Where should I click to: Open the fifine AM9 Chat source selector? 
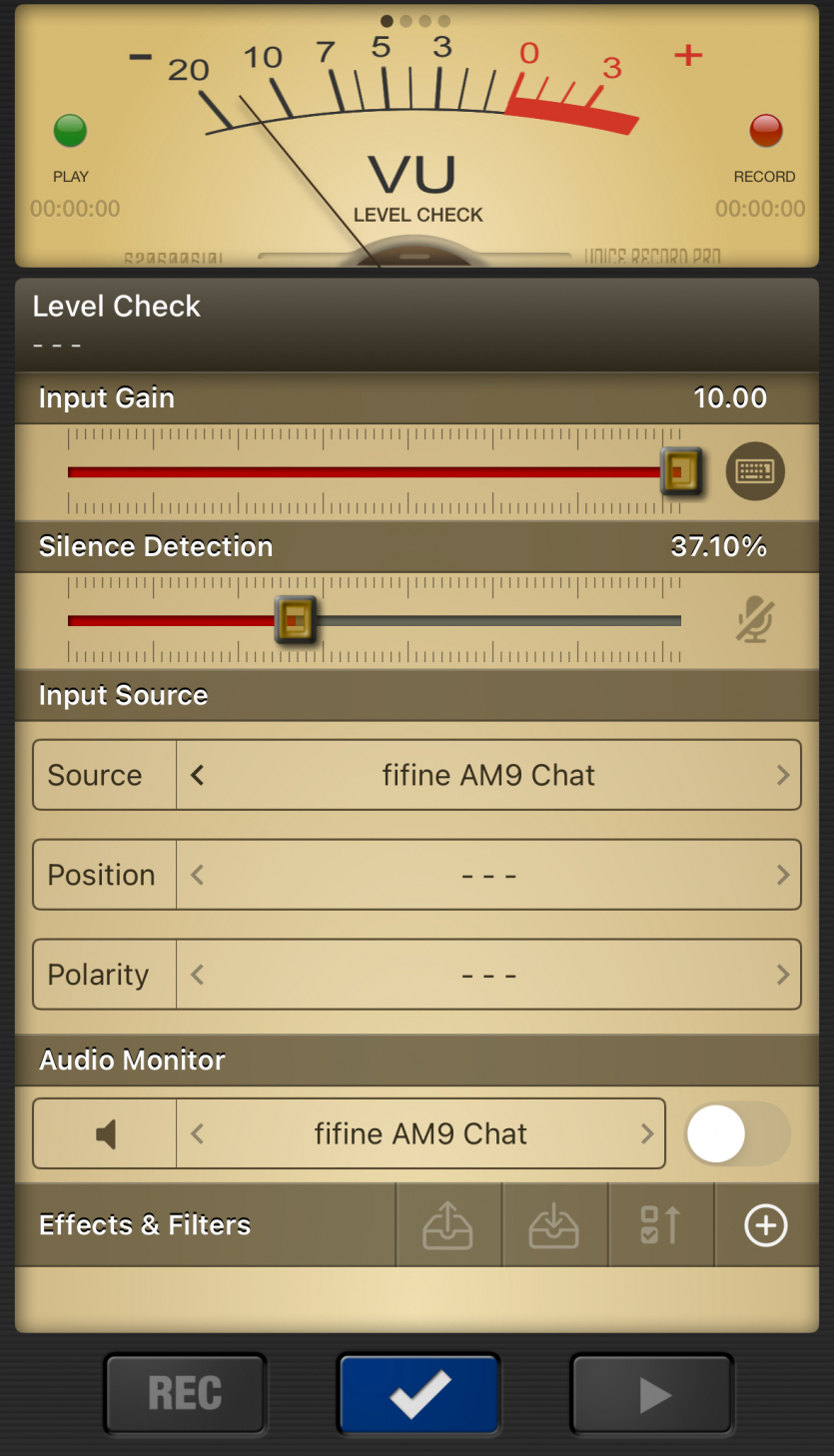click(488, 775)
